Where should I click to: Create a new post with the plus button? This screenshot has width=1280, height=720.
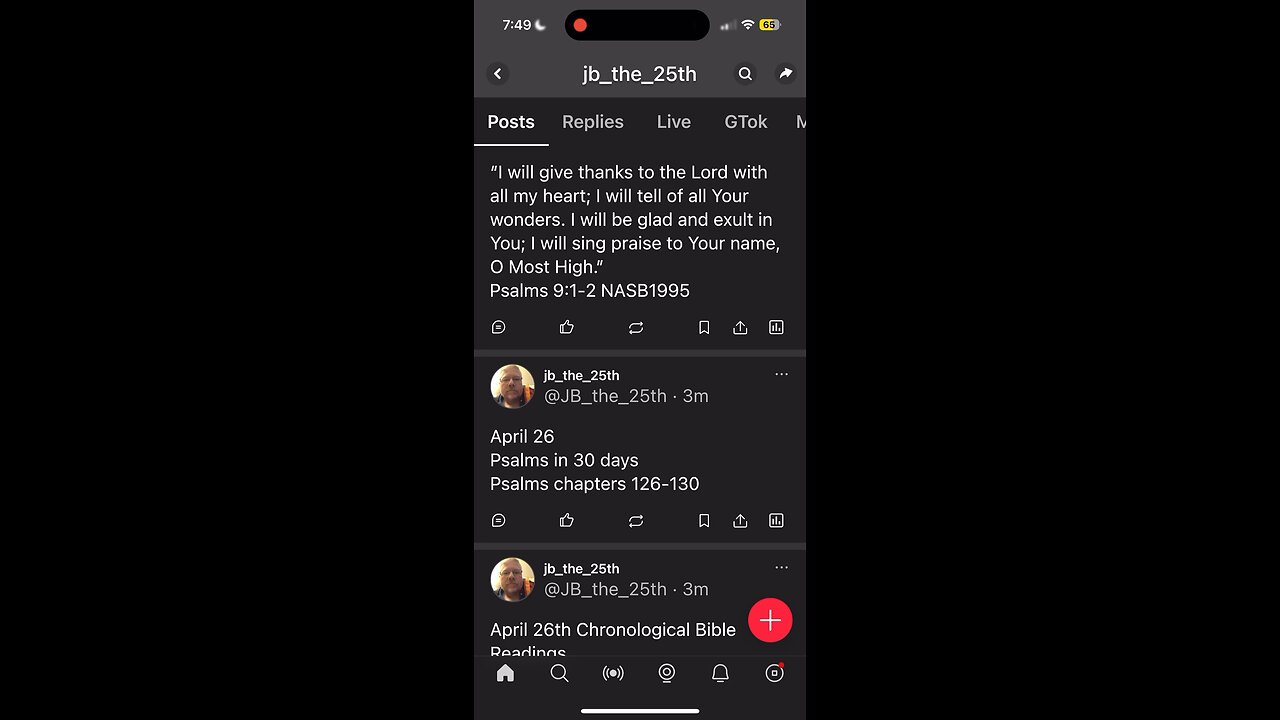(x=770, y=621)
